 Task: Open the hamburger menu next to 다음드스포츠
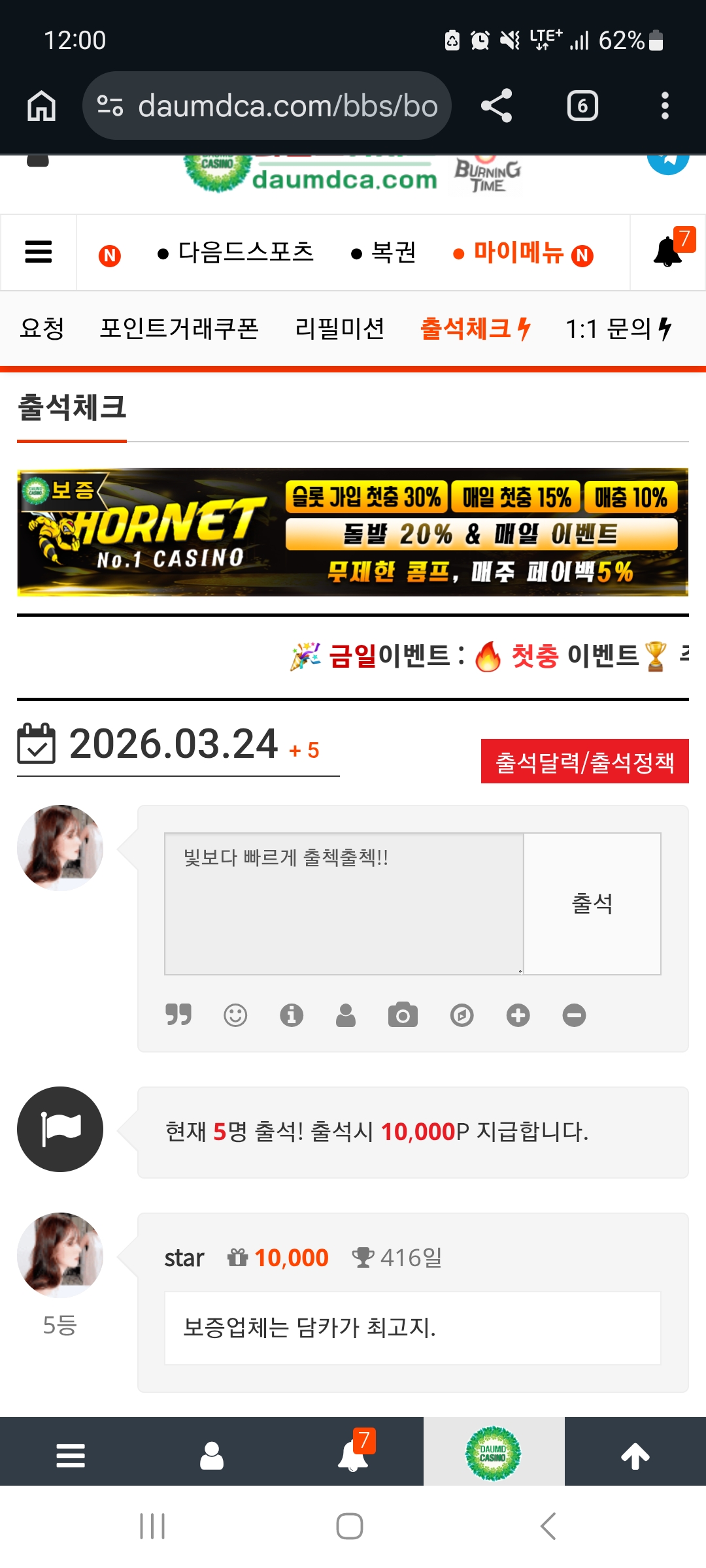tap(39, 252)
